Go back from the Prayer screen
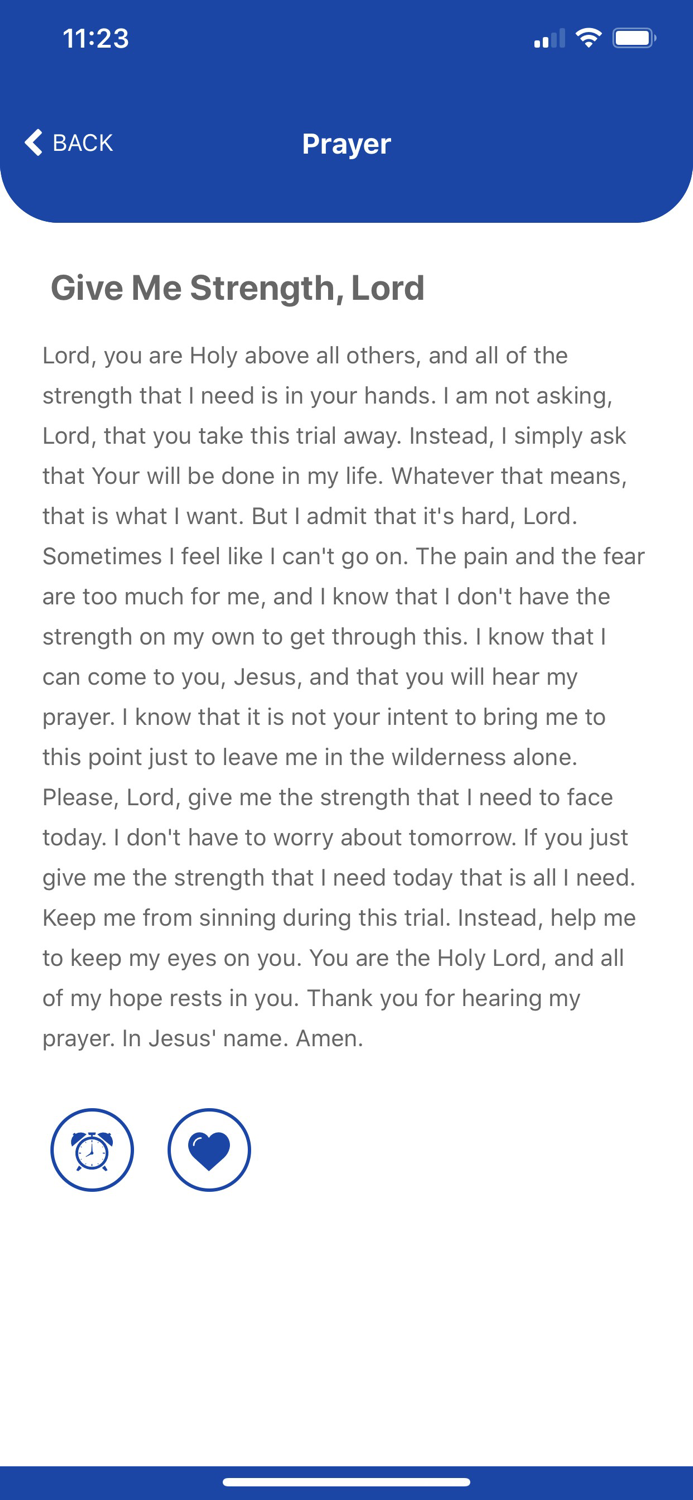Viewport: 693px width, 1500px height. click(69, 143)
